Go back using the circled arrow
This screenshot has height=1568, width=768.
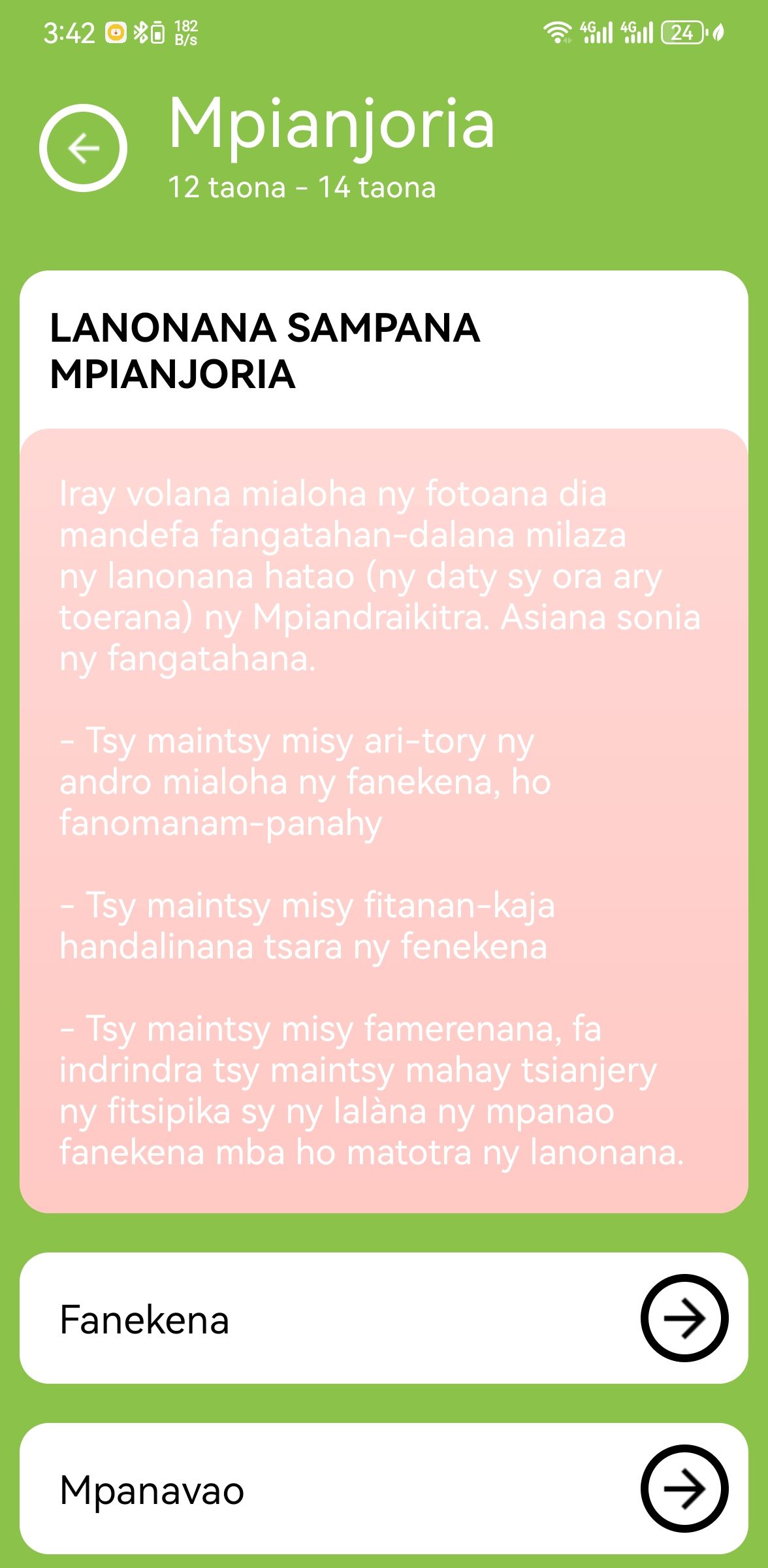coord(83,148)
